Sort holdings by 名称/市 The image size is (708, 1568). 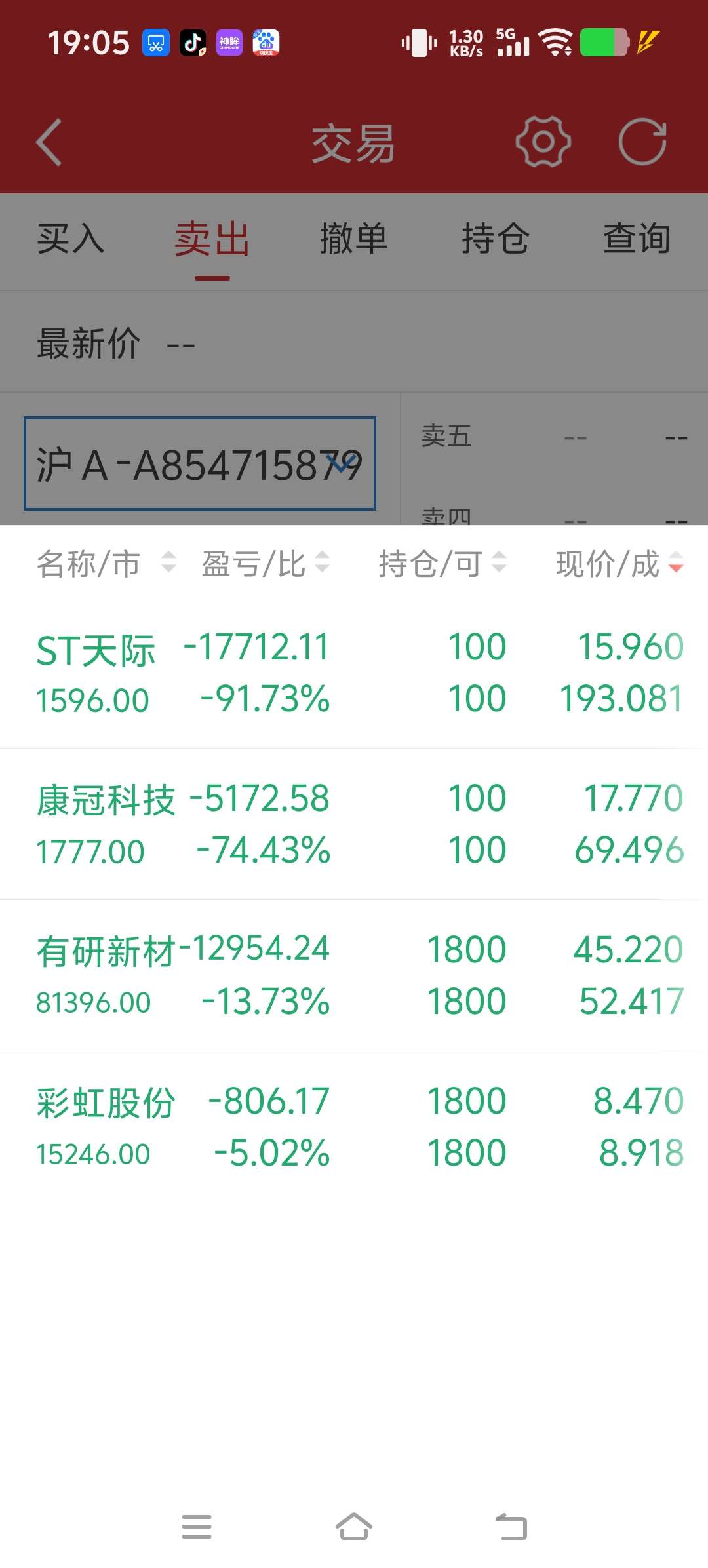pyautogui.click(x=106, y=563)
